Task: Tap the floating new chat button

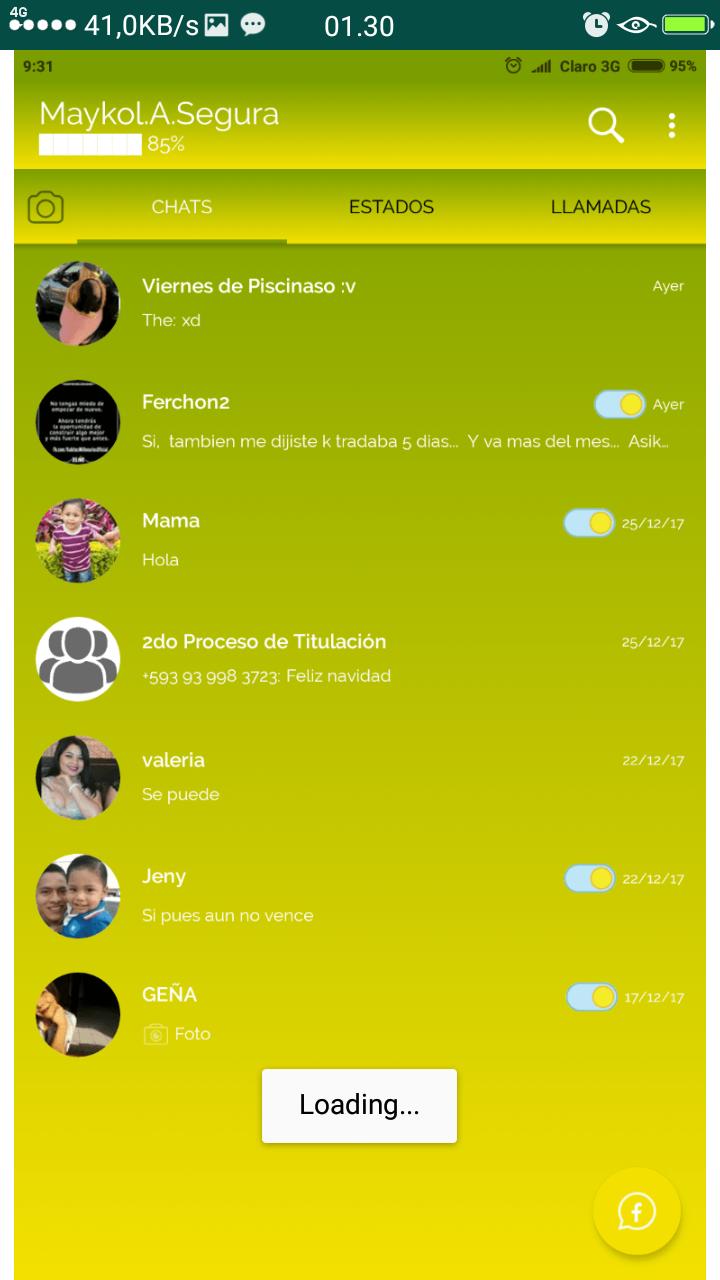Action: [637, 1212]
